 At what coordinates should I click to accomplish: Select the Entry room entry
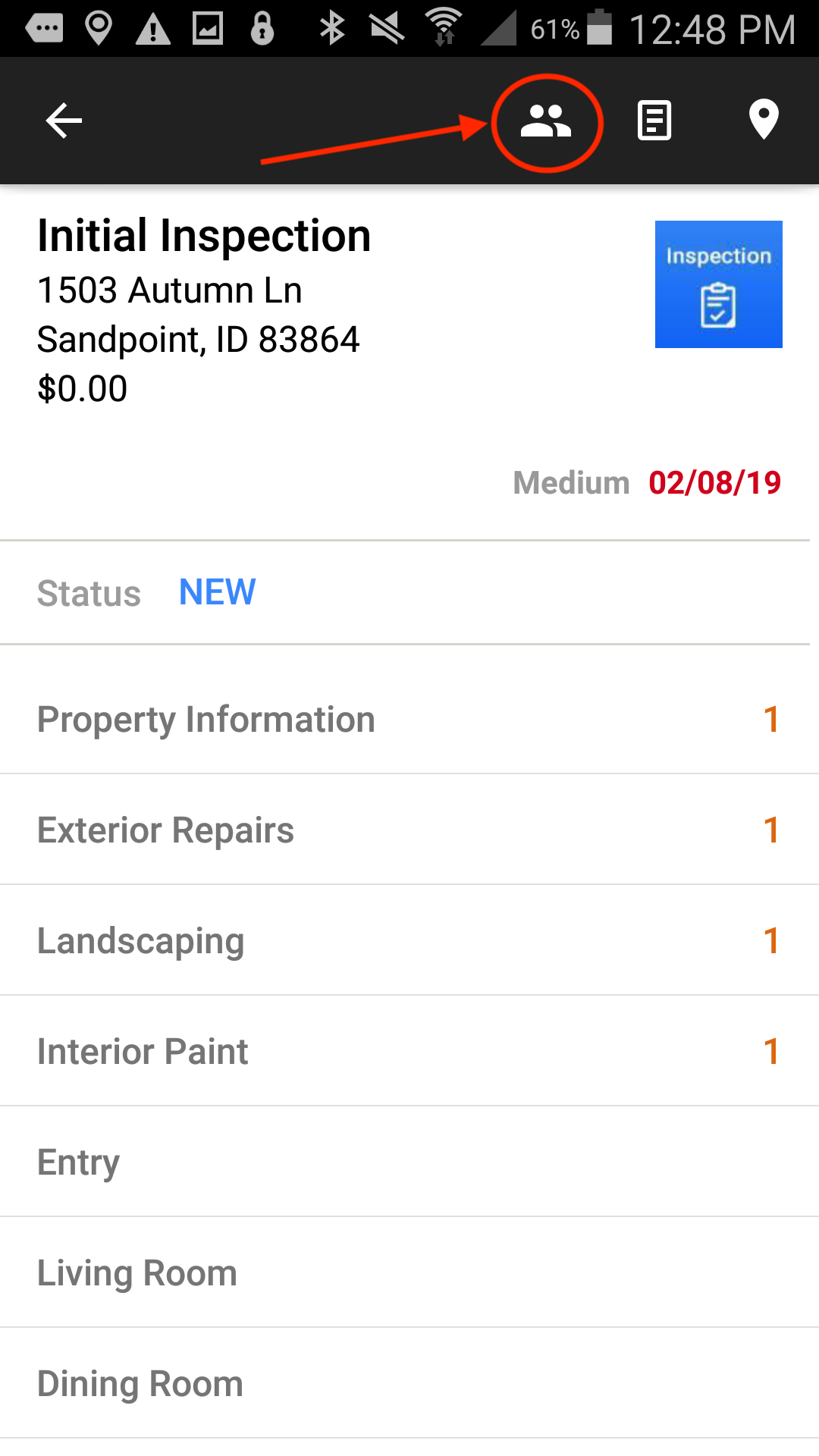[x=78, y=1161]
